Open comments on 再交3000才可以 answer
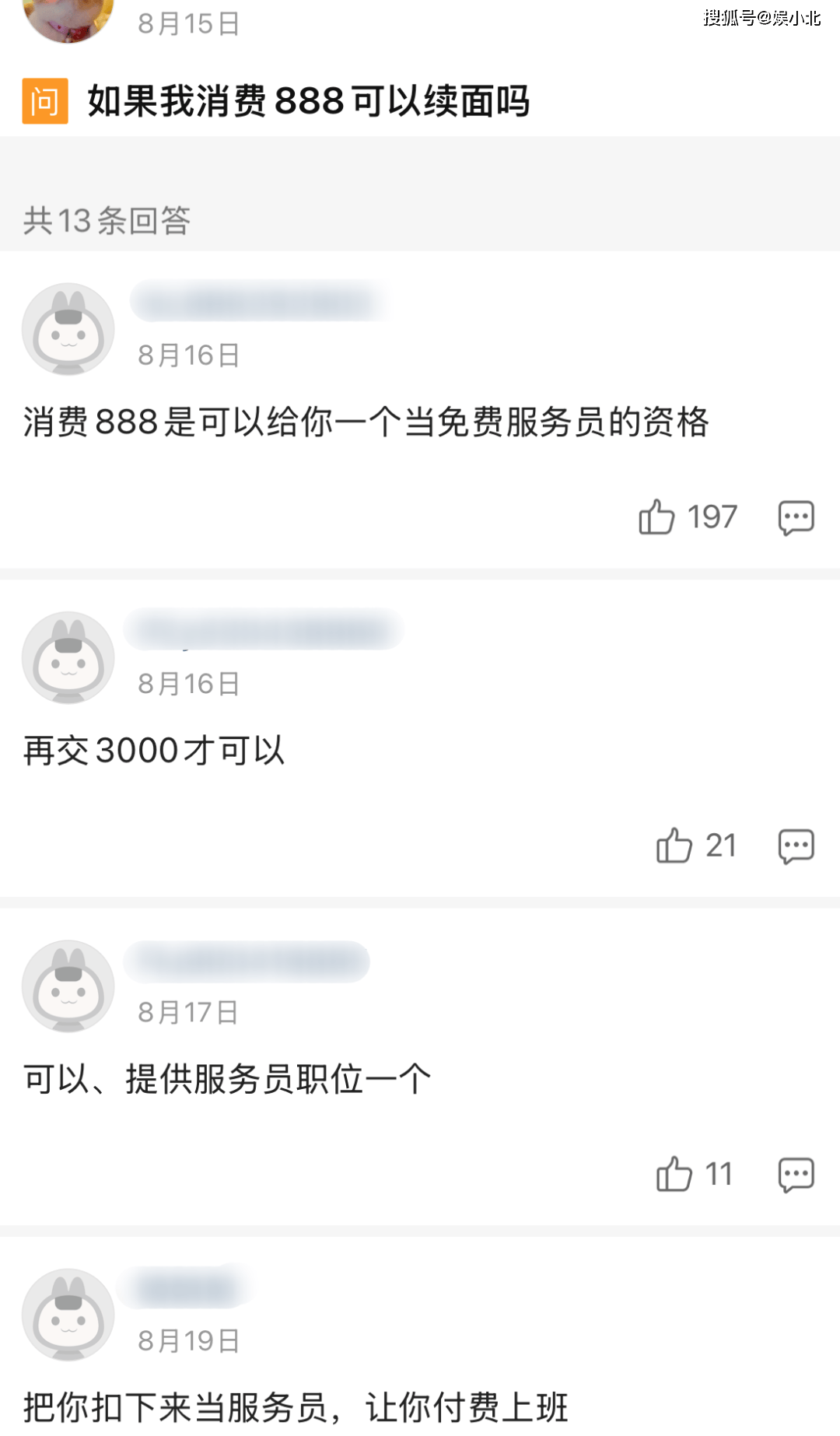Viewport: 840px width, 1436px height. (x=796, y=846)
